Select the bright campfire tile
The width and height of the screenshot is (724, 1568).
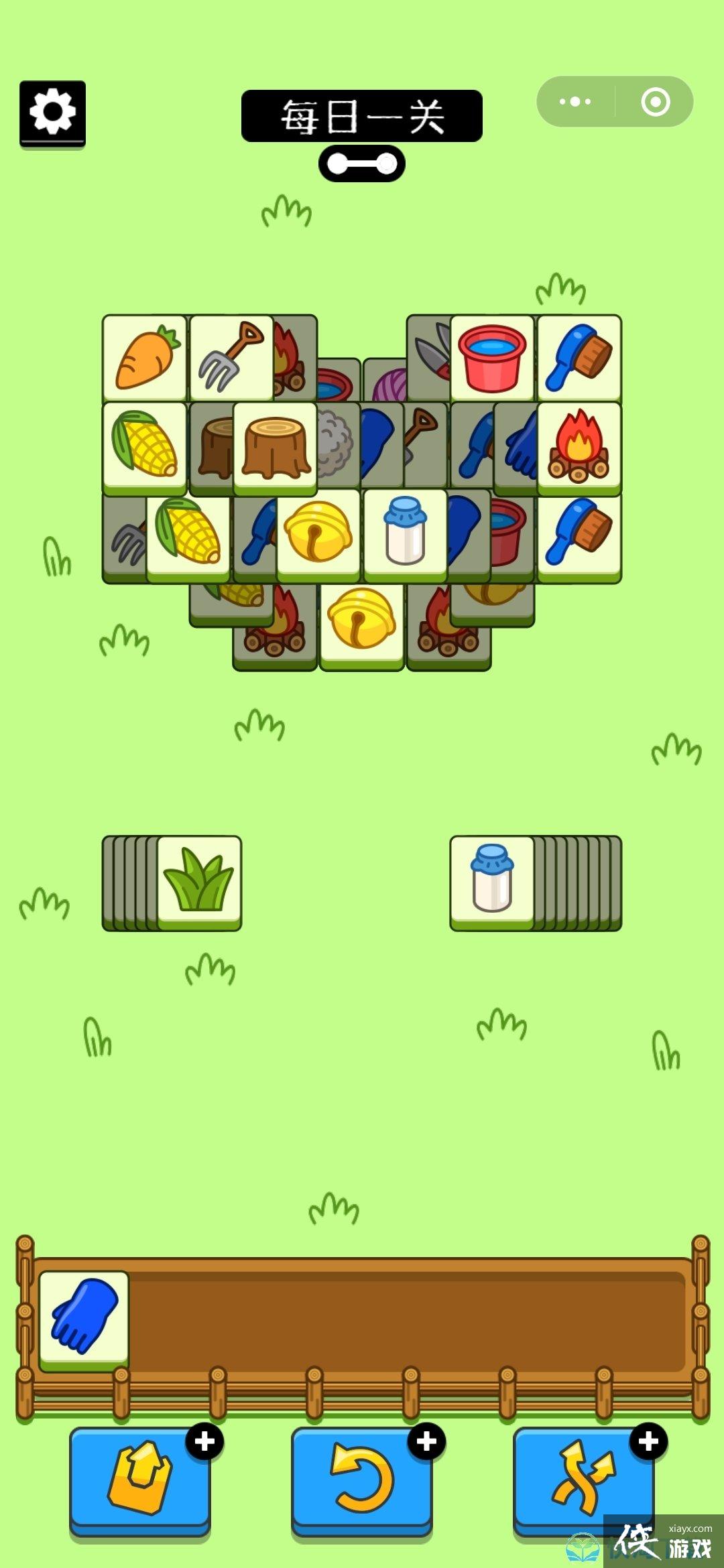click(579, 446)
